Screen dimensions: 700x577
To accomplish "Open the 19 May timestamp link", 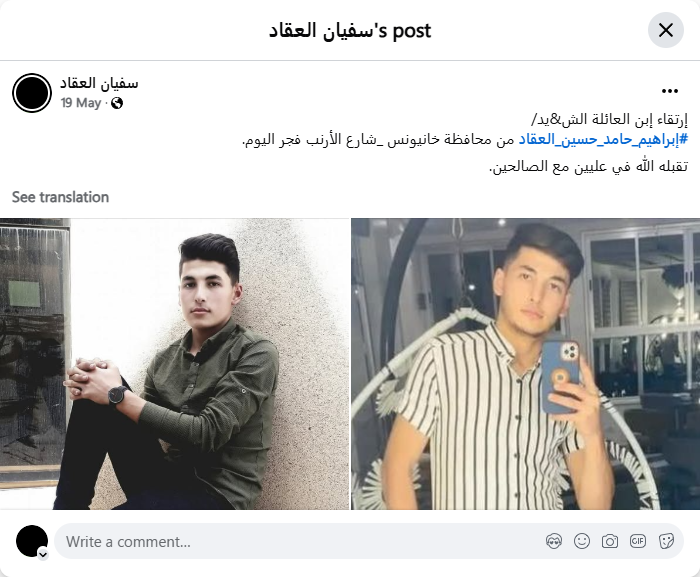I will [81, 102].
